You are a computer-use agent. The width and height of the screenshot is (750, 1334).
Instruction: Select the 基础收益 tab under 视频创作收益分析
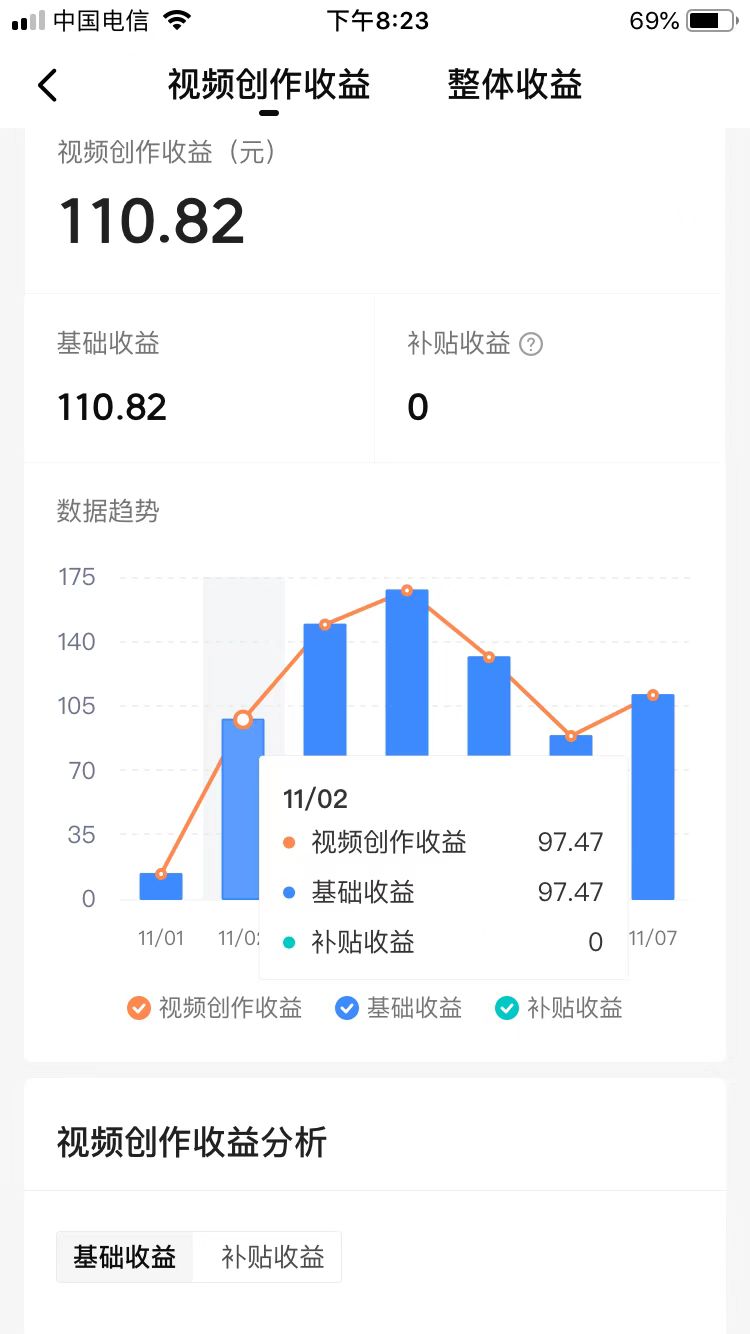click(124, 1257)
